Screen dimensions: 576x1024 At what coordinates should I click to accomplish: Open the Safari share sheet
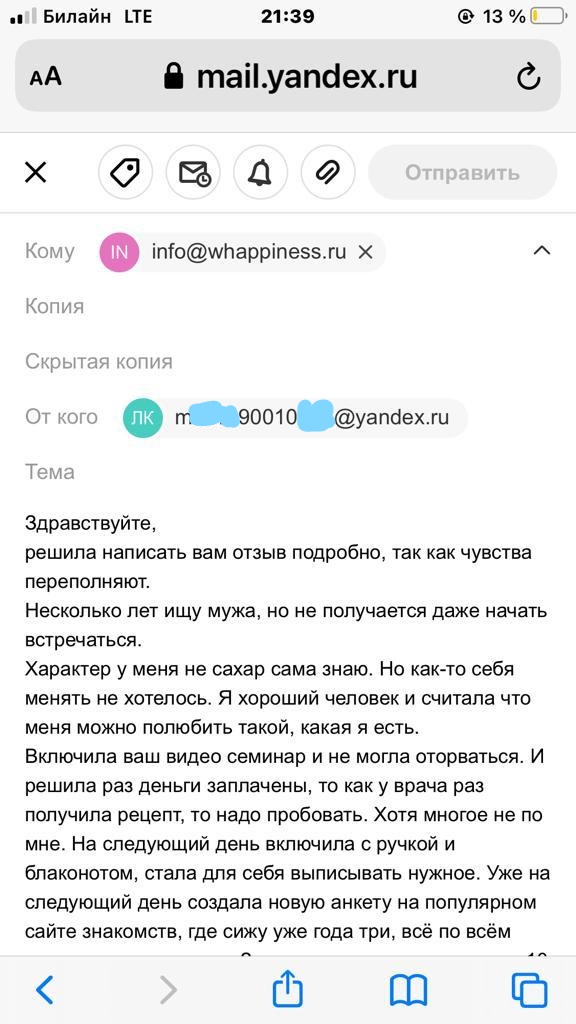pos(288,989)
